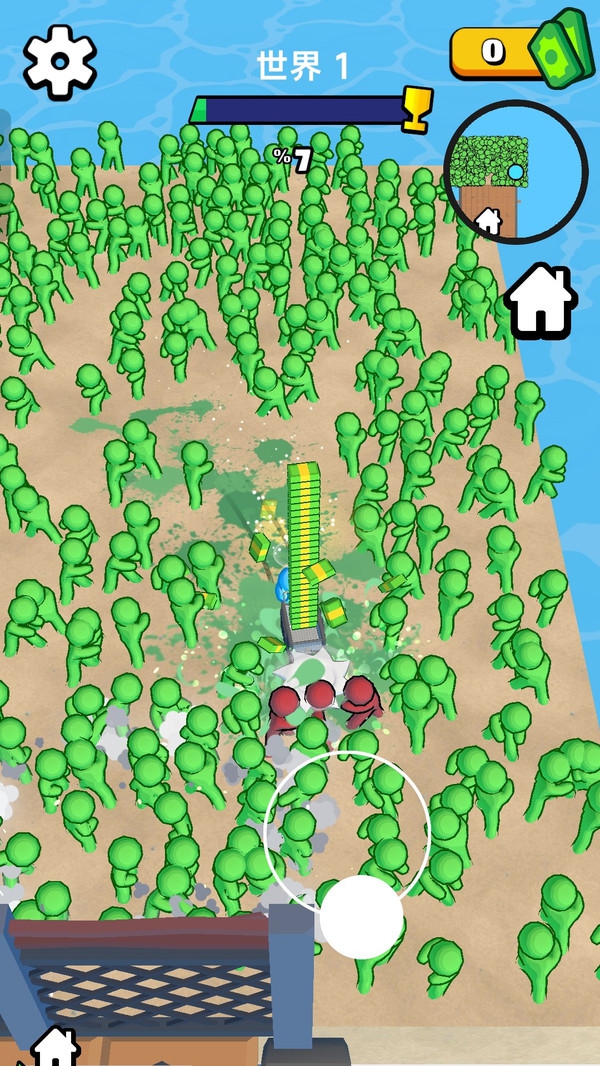Open the settings gear

59,60
